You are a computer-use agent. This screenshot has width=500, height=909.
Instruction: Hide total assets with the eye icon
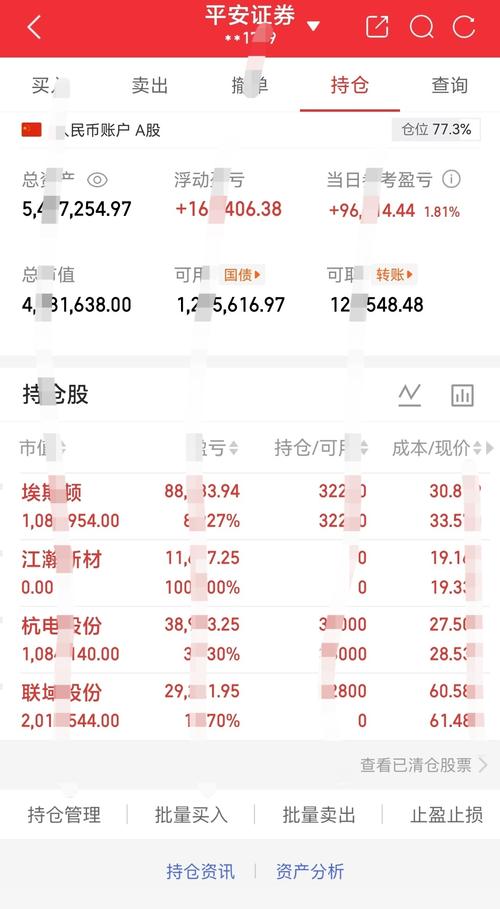97,180
